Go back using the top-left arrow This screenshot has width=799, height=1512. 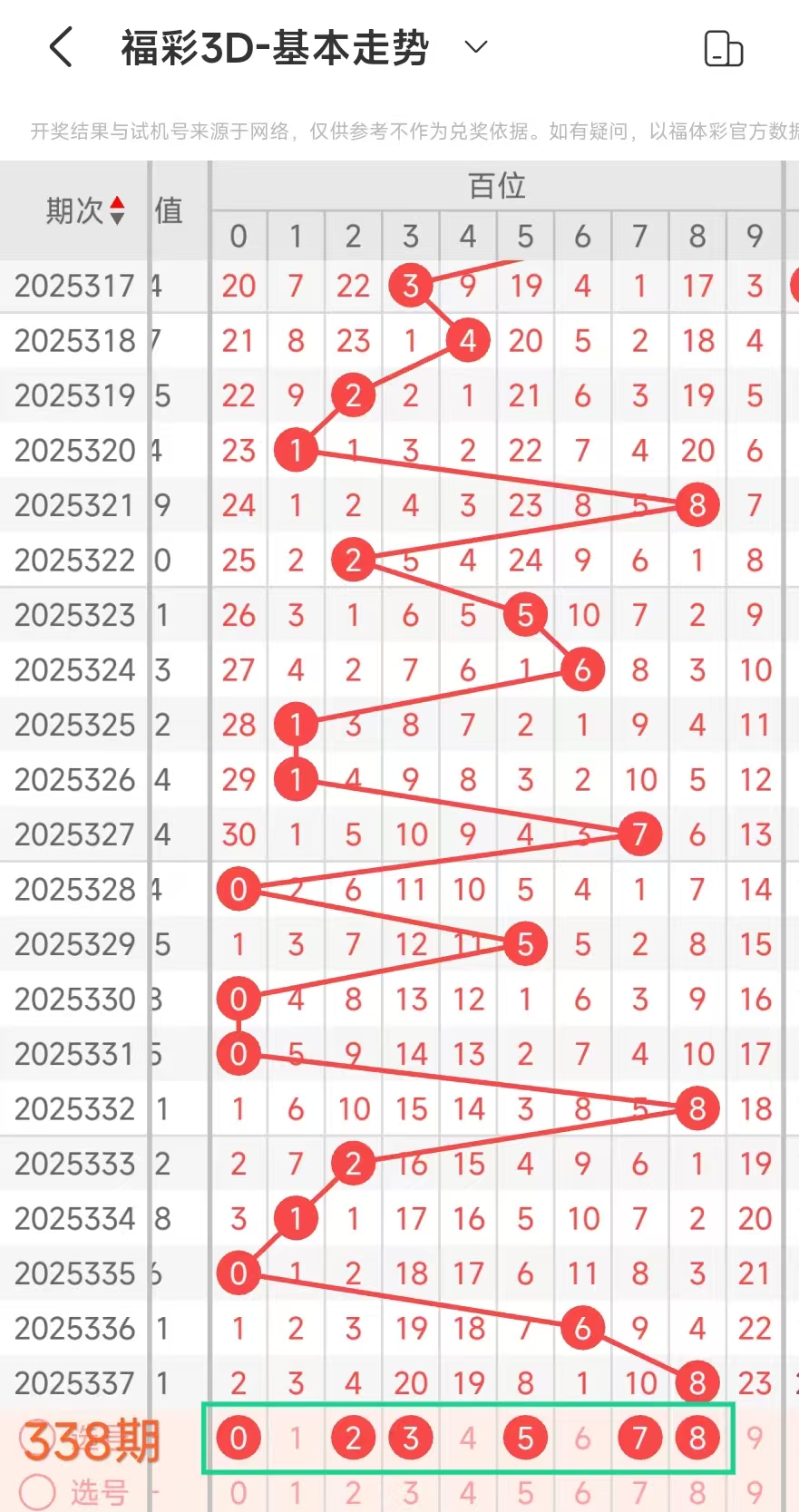tap(61, 47)
